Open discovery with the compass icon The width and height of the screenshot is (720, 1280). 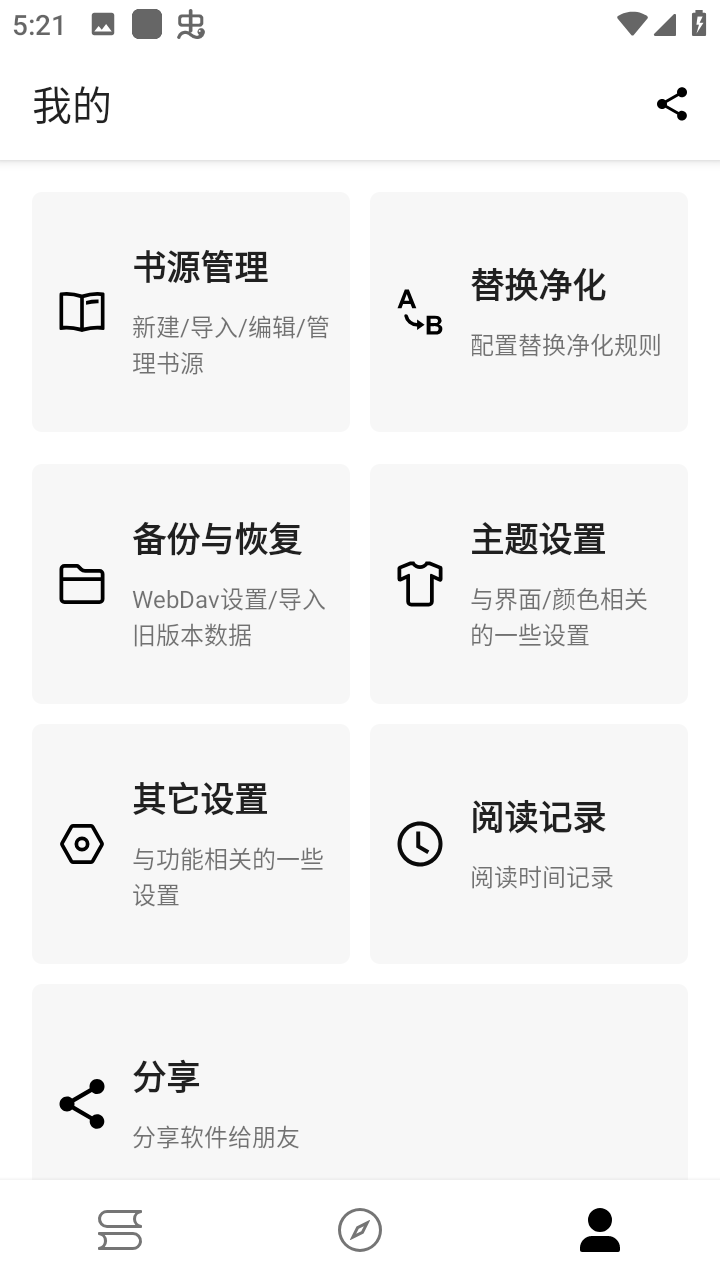pos(360,1229)
